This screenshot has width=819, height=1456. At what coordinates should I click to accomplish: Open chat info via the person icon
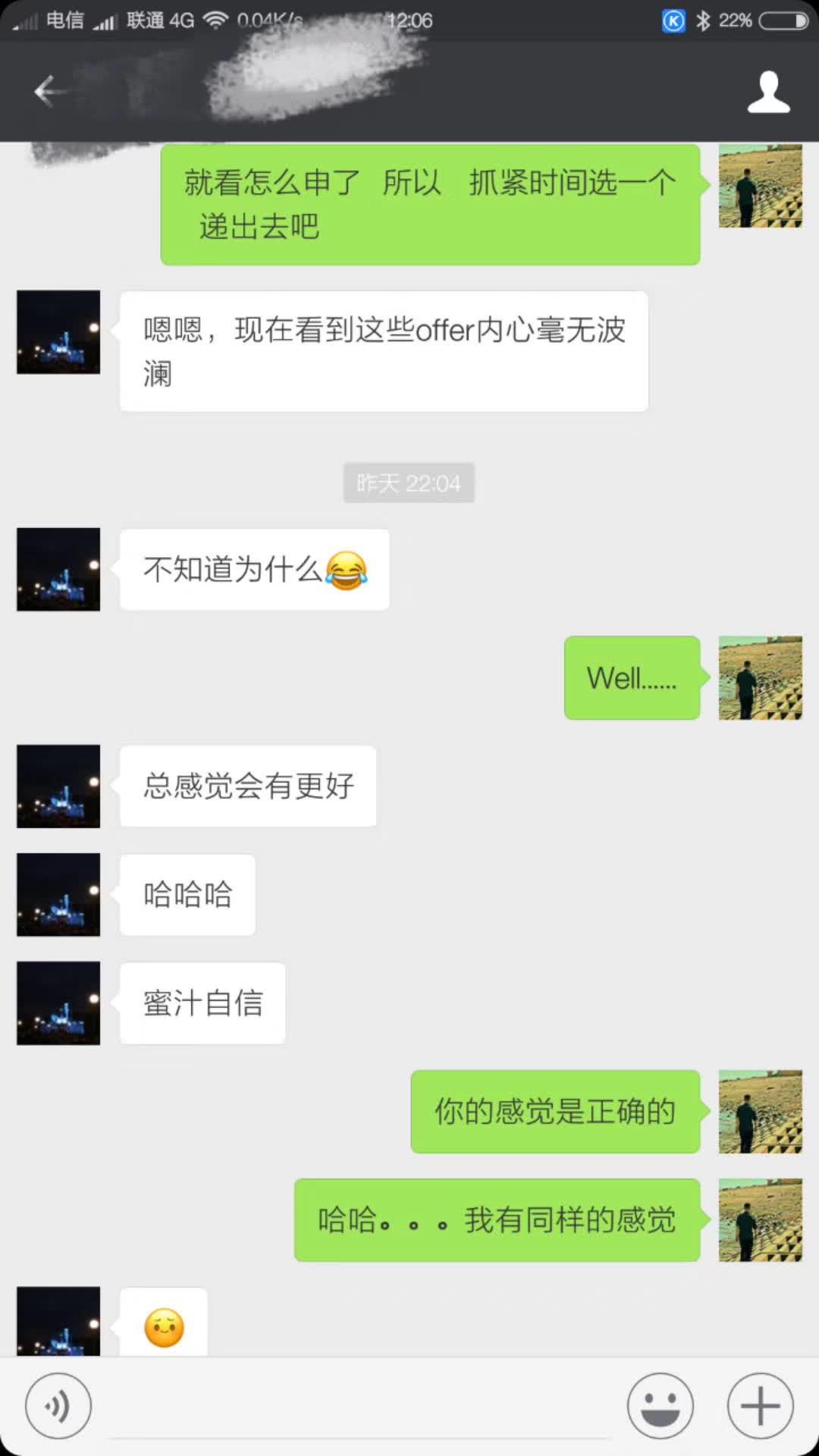click(x=768, y=92)
